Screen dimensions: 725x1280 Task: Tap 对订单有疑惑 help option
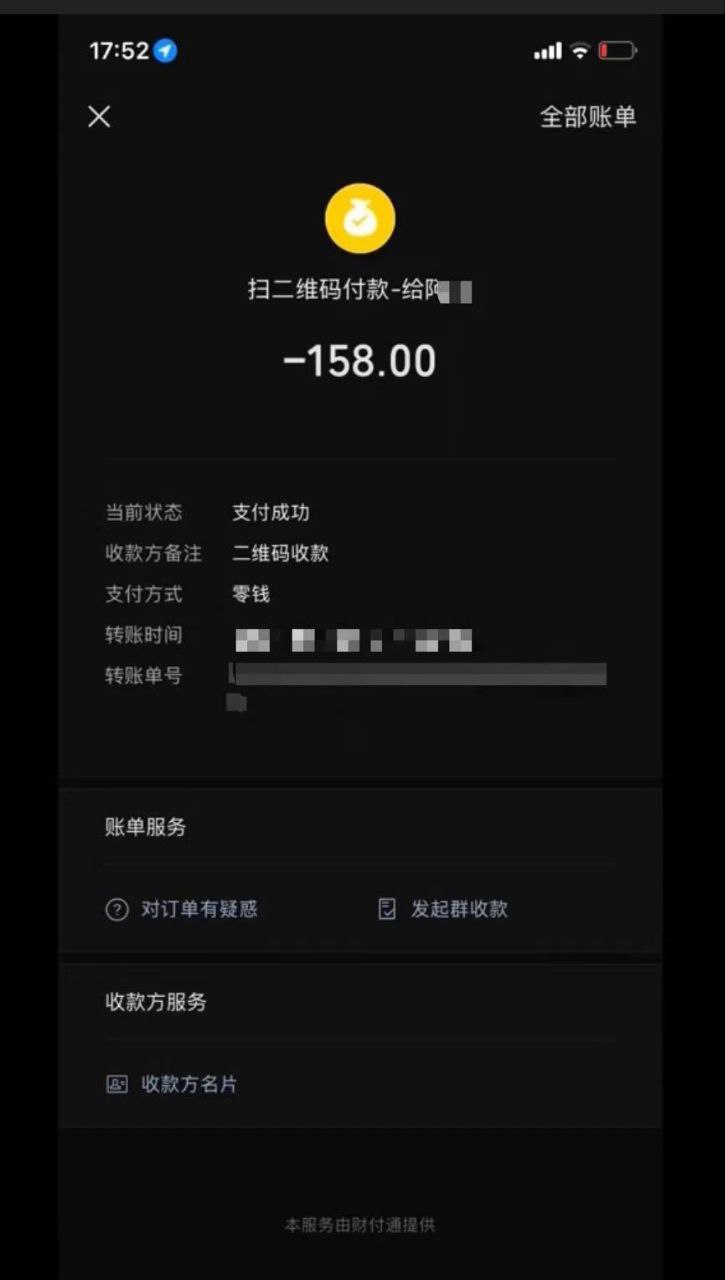pyautogui.click(x=182, y=909)
